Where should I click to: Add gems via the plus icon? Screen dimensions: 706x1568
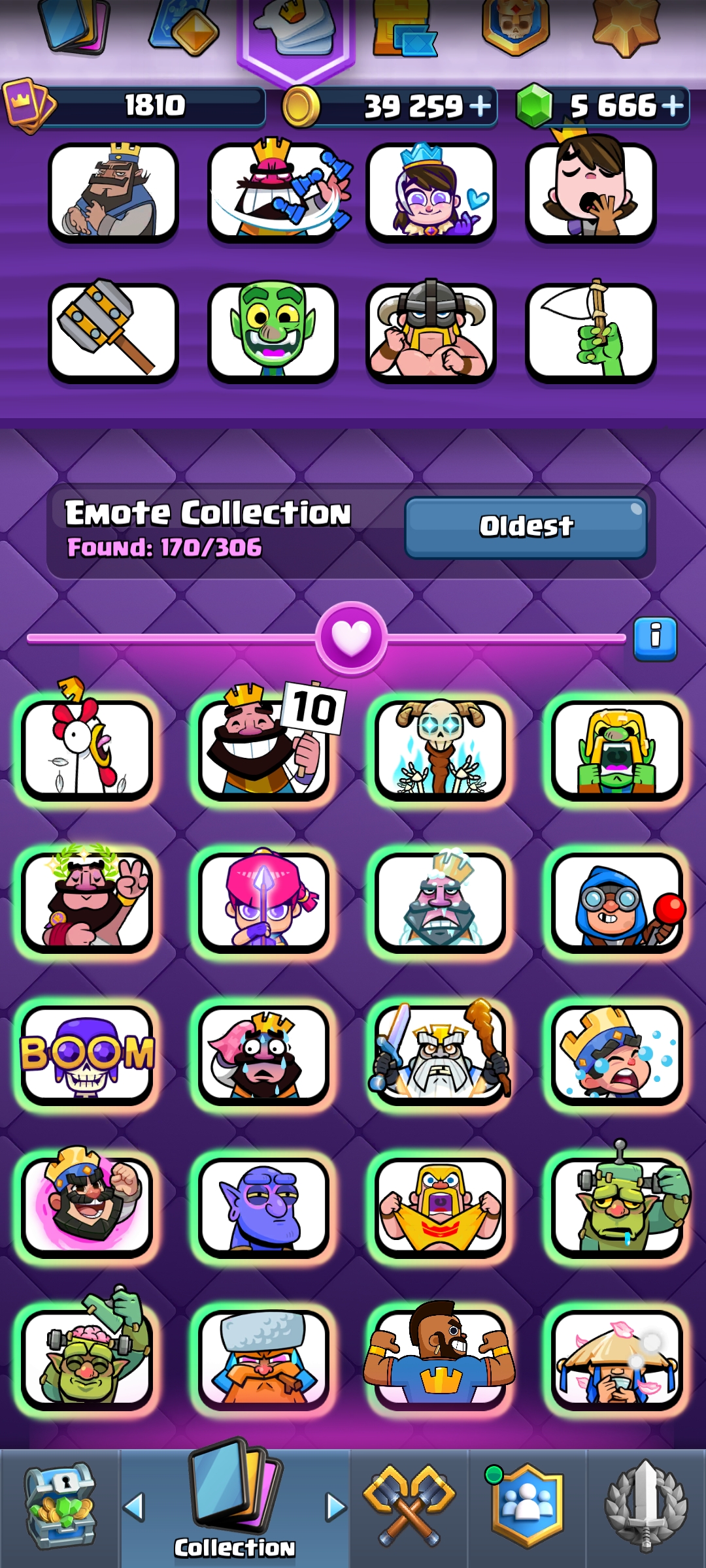point(673,105)
